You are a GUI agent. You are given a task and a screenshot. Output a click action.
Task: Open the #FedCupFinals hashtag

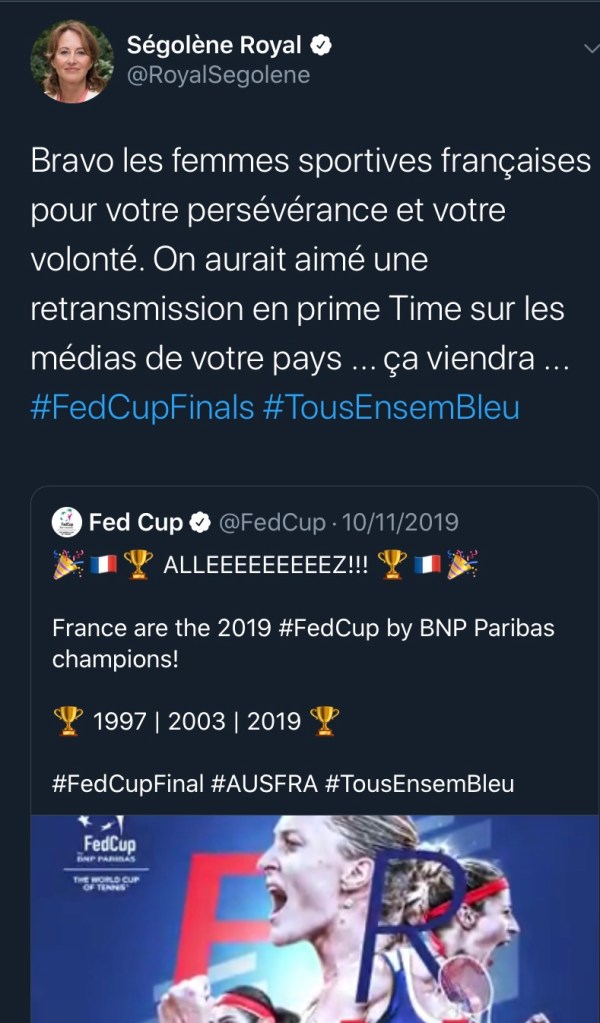(142, 409)
